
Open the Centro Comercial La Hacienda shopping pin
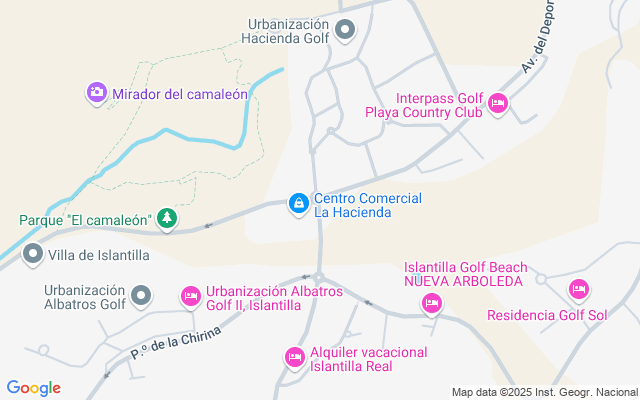tap(299, 204)
